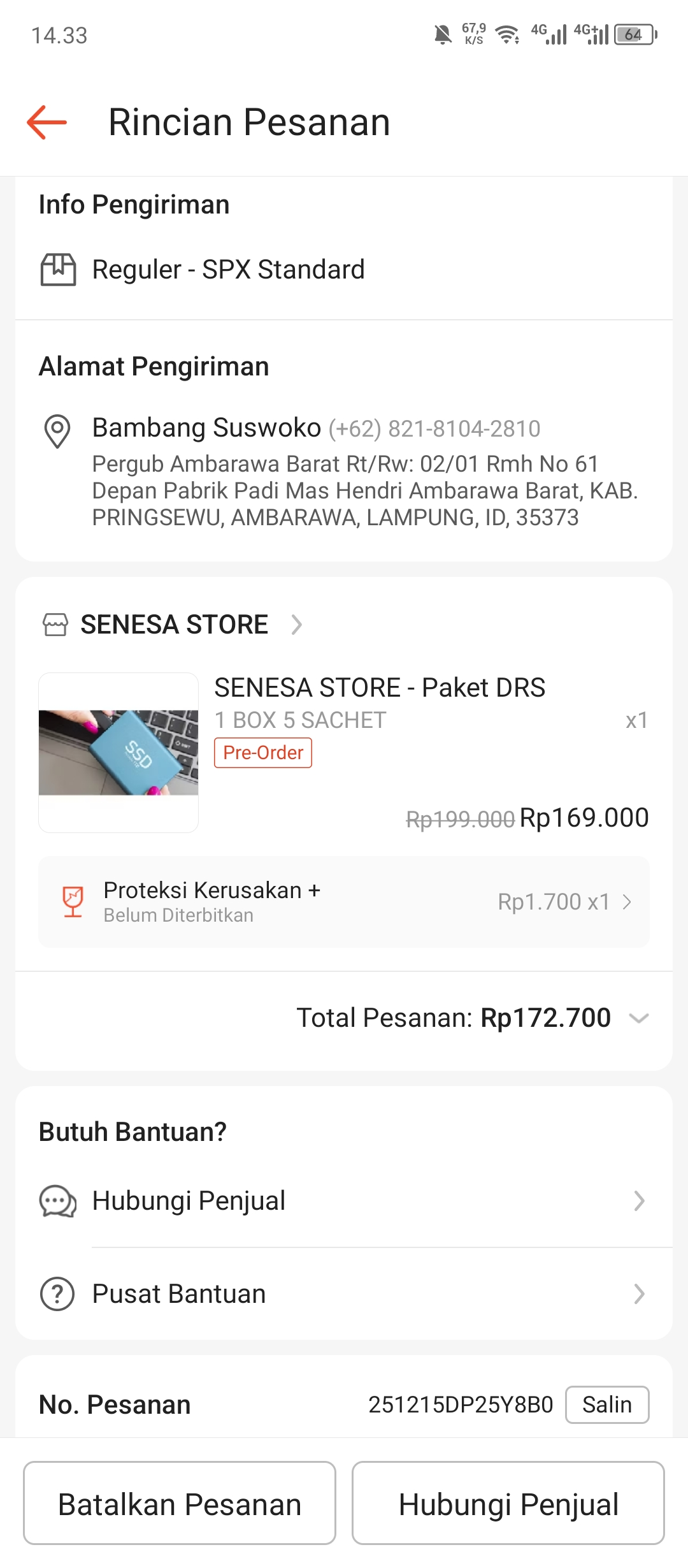This screenshot has width=688, height=1568.
Task: Open the Paket DRS product thumbnail
Action: click(x=118, y=753)
